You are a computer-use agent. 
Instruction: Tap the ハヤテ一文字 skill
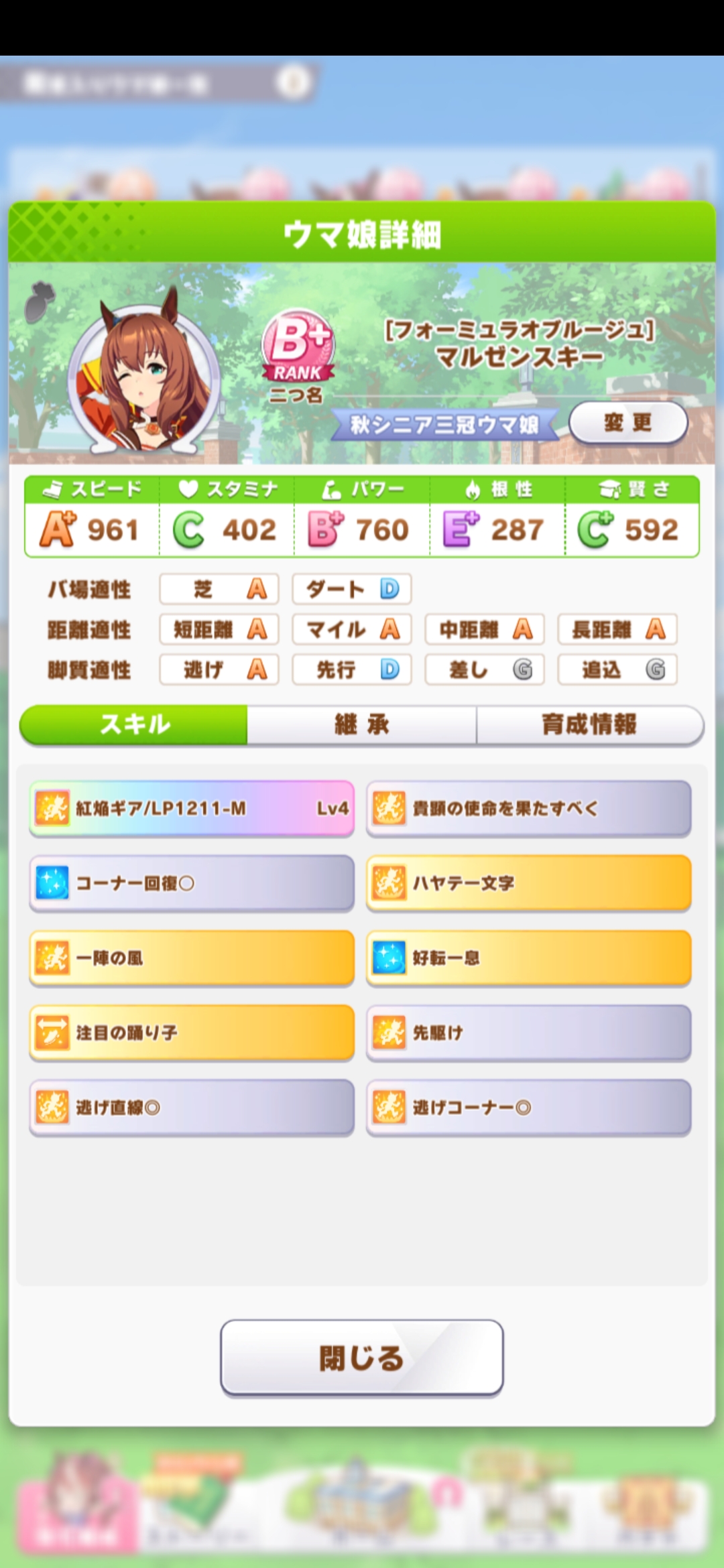(528, 883)
